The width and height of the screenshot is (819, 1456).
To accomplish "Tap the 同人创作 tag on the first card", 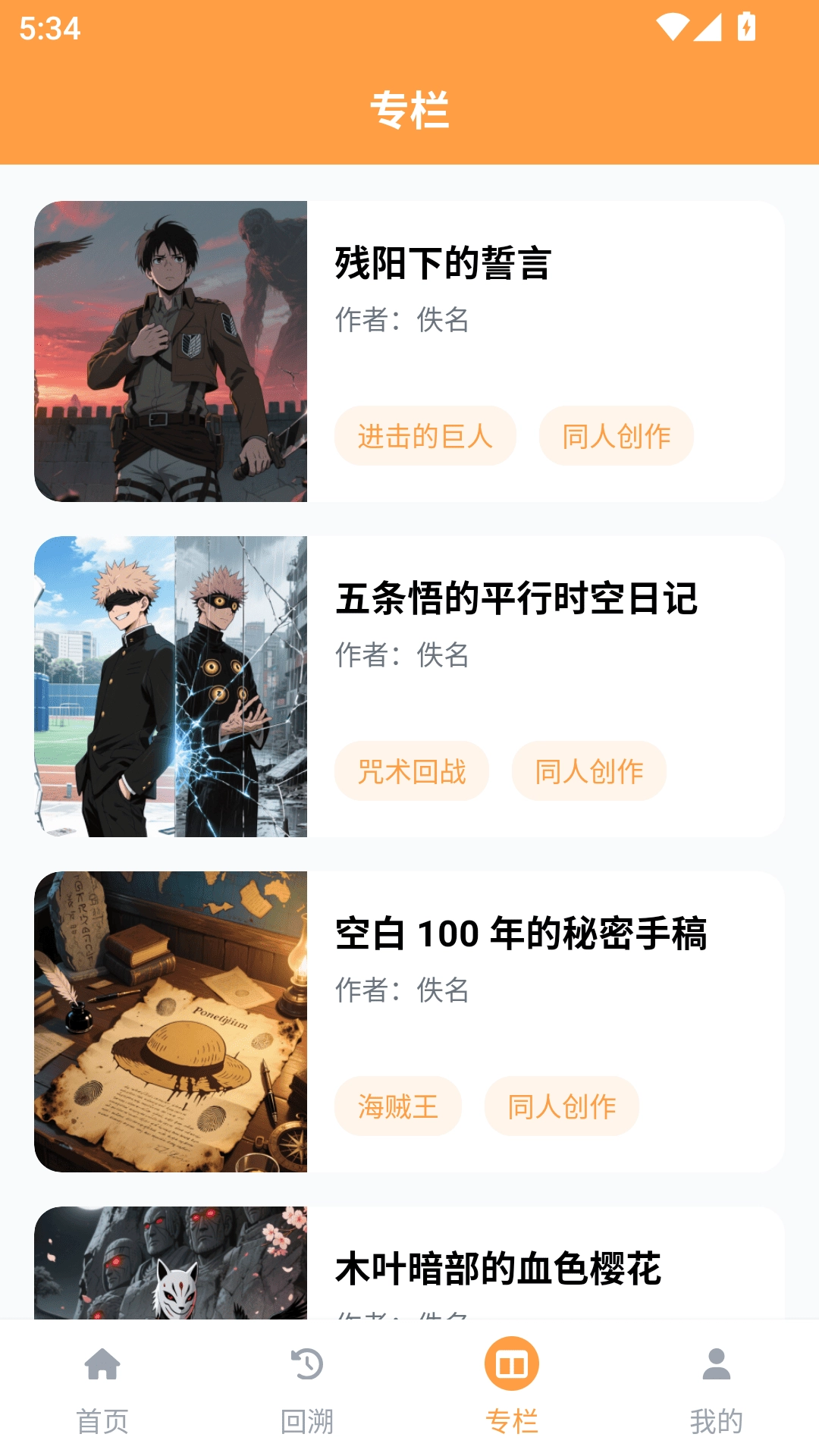I will [616, 435].
